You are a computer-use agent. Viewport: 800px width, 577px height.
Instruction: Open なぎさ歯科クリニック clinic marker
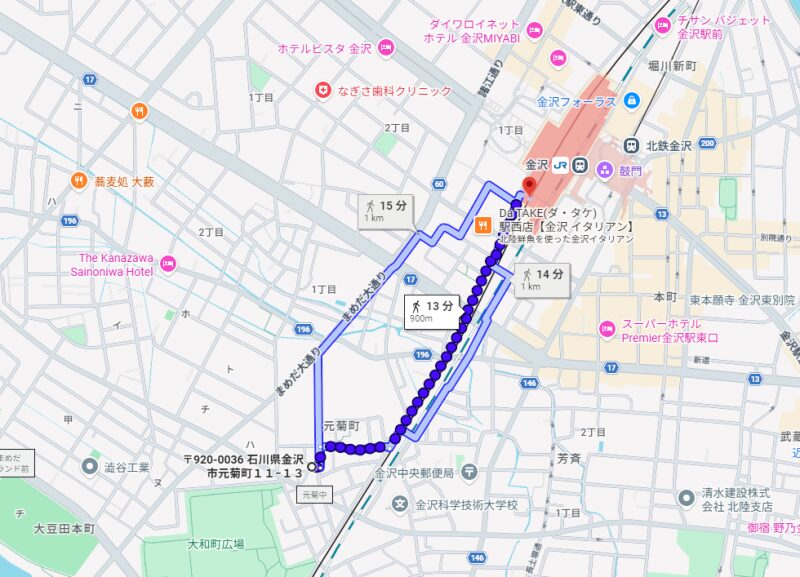click(x=324, y=91)
